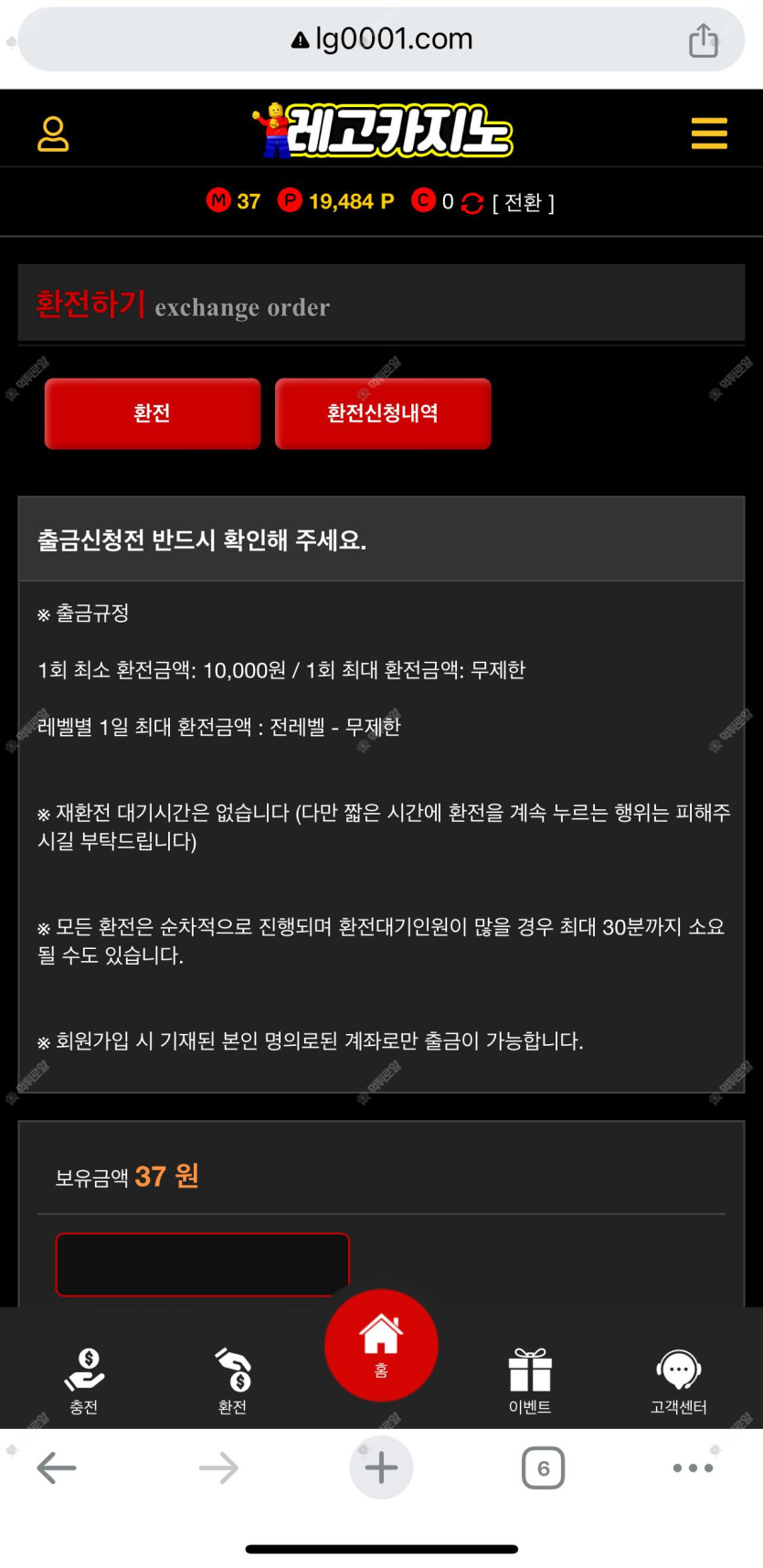Go to the 충전 tab
Viewport: 763px width, 1568px height.
84,1381
